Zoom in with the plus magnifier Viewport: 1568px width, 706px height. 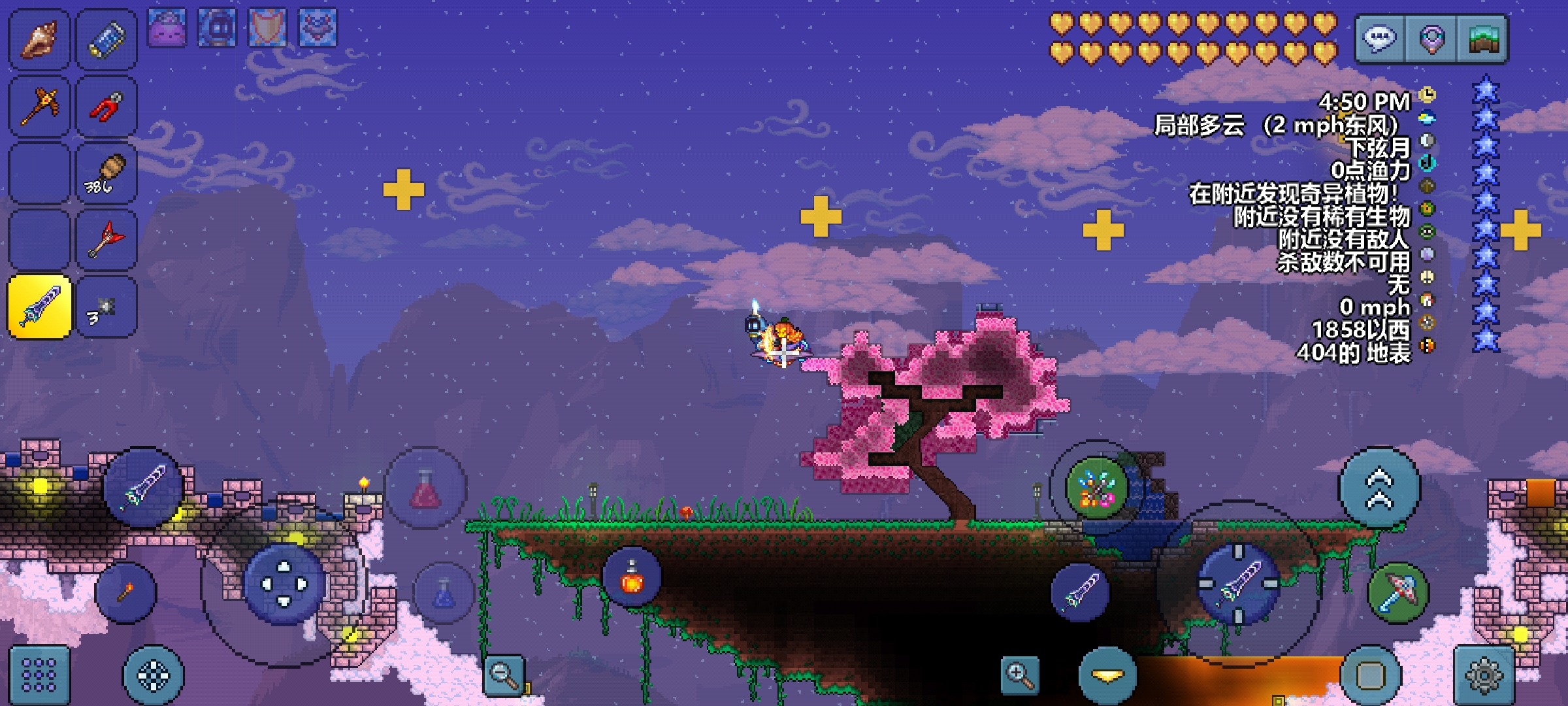(1020, 674)
